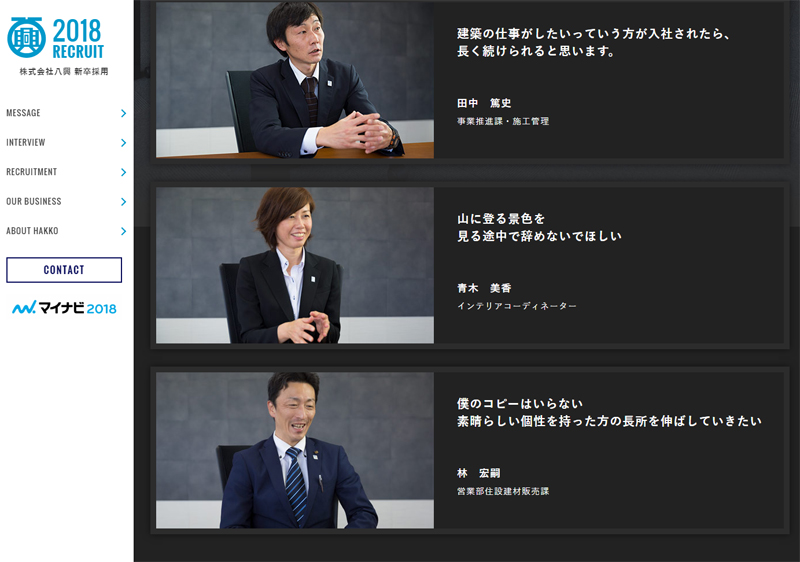Open the interview card of 田中 篤史
This screenshot has height=562, width=800.
point(470,80)
